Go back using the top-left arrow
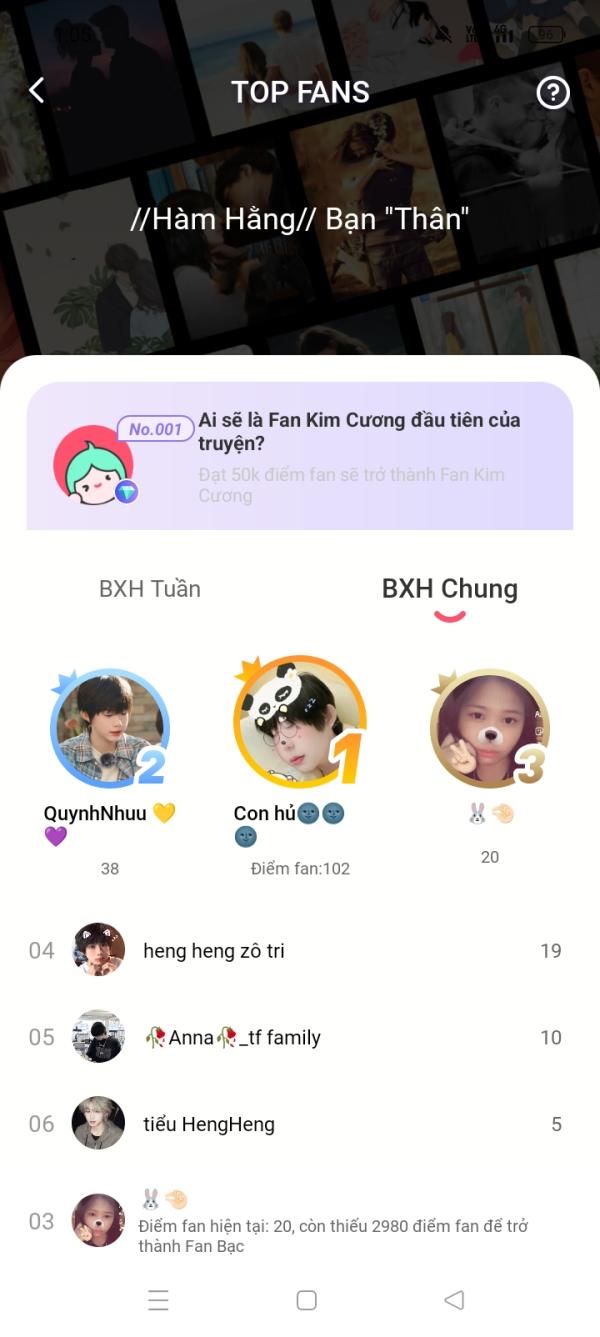The height and width of the screenshot is (1337, 600). tap(37, 91)
